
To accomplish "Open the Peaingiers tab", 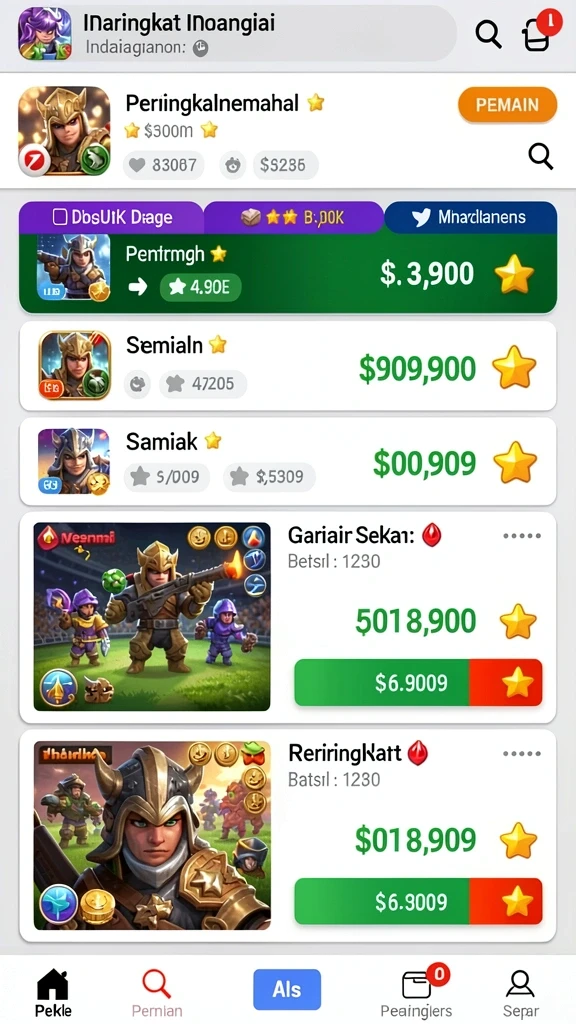I will (417, 993).
